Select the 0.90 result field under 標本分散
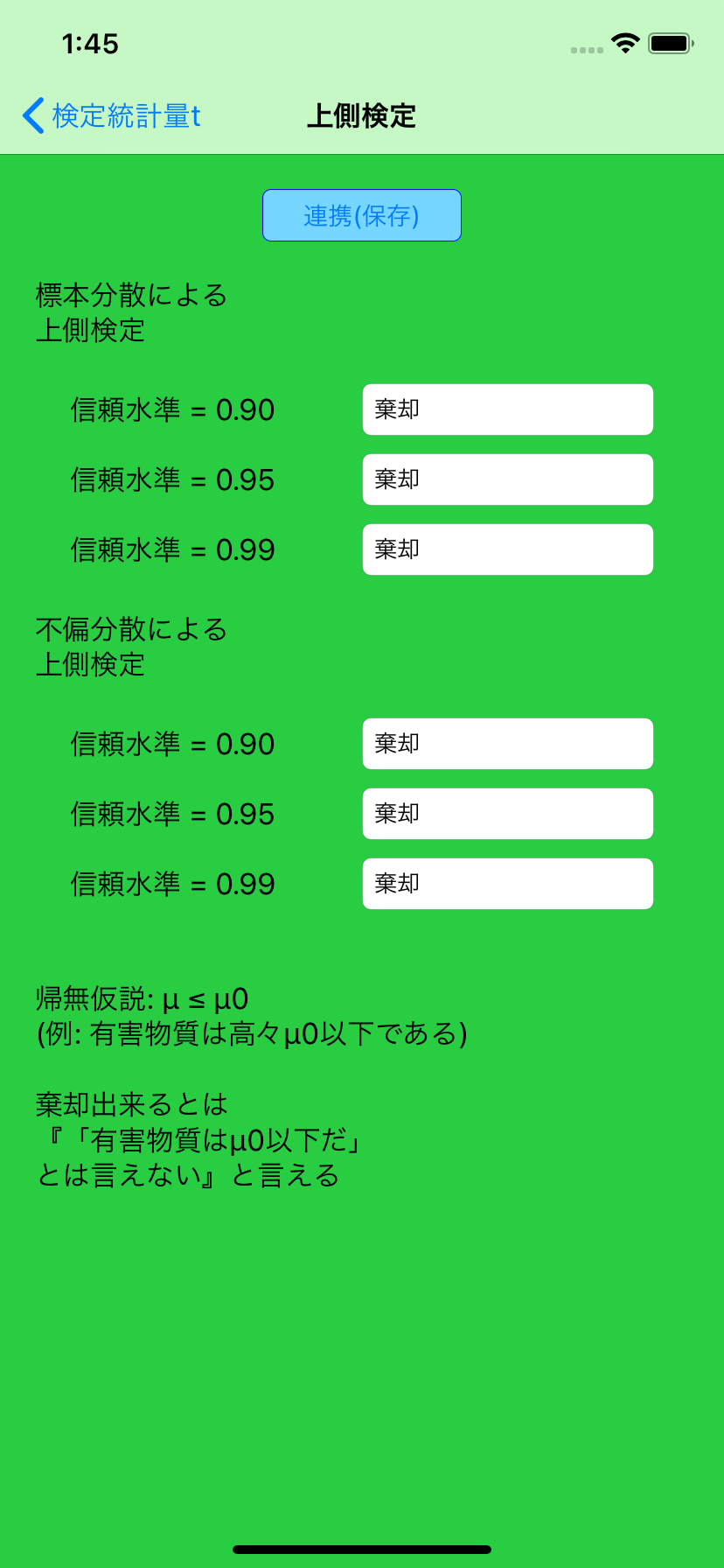This screenshot has width=724, height=1568. point(508,409)
